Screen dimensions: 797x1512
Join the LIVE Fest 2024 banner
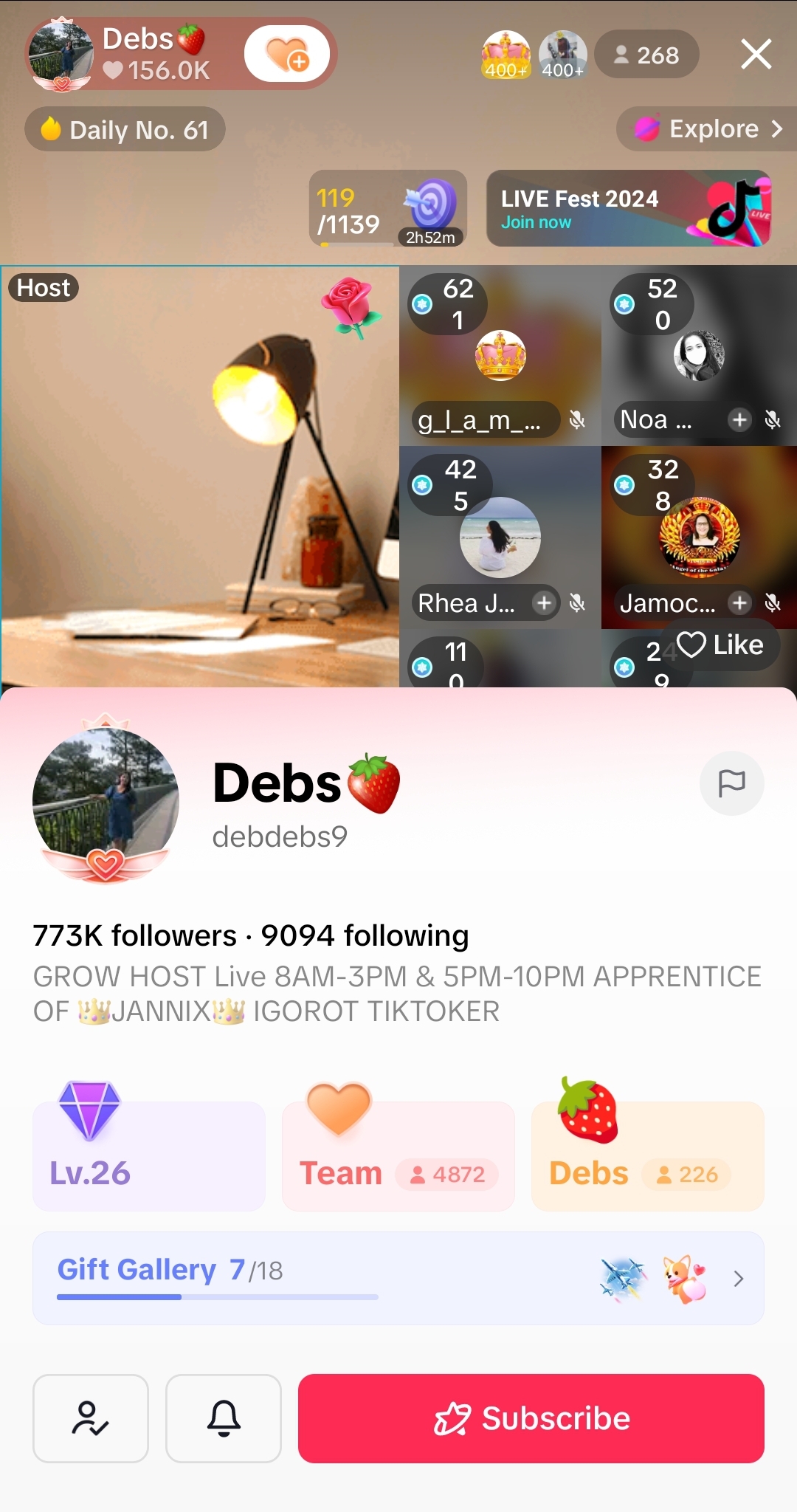click(x=629, y=209)
